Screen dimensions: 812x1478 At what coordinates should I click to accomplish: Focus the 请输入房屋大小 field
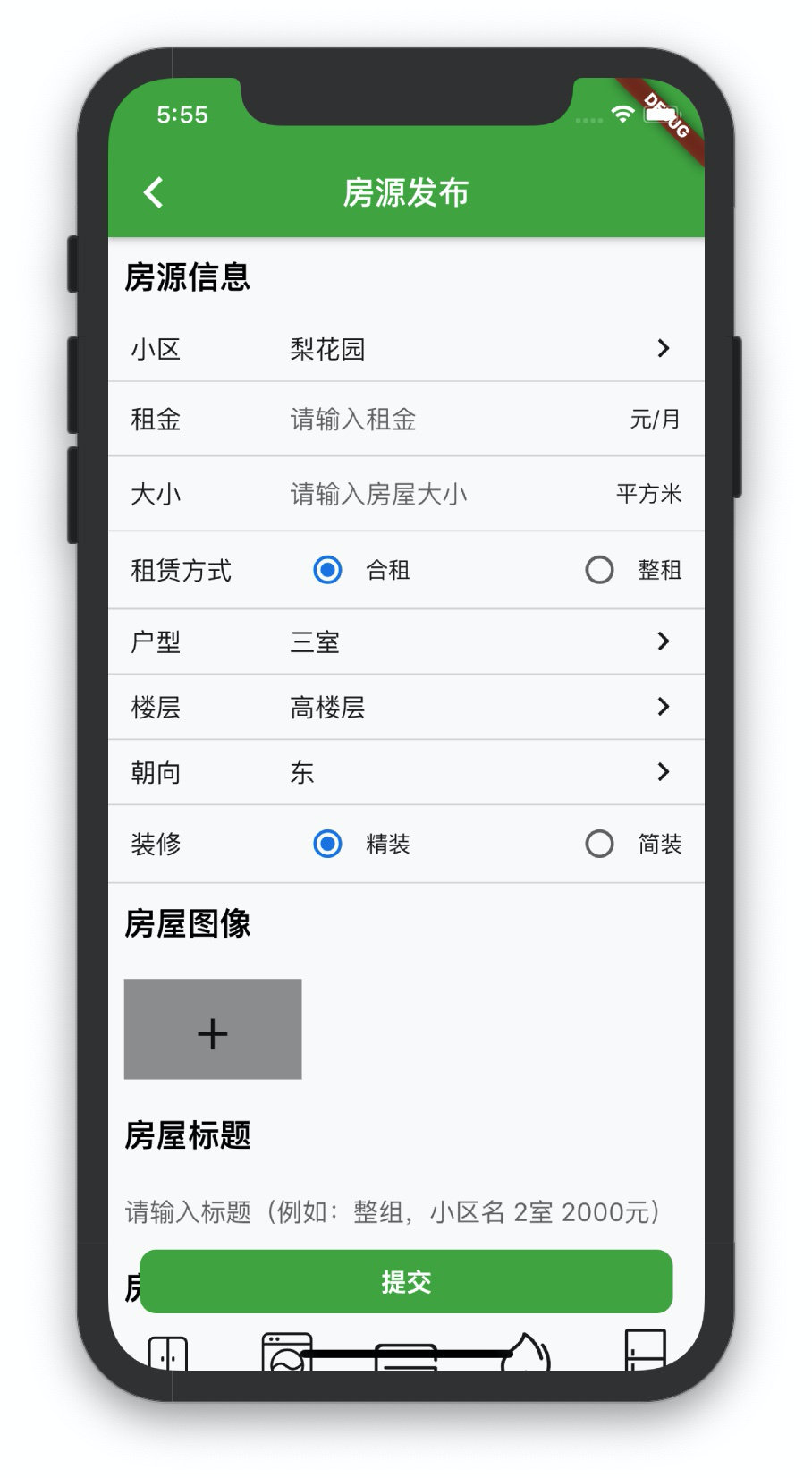pos(429,494)
